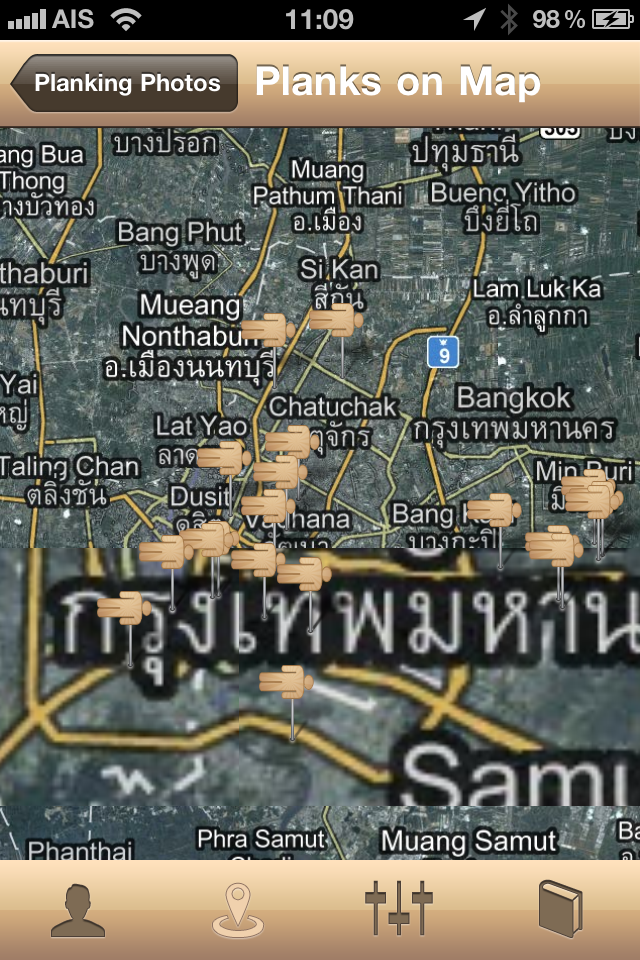Open the book tab

(560, 909)
